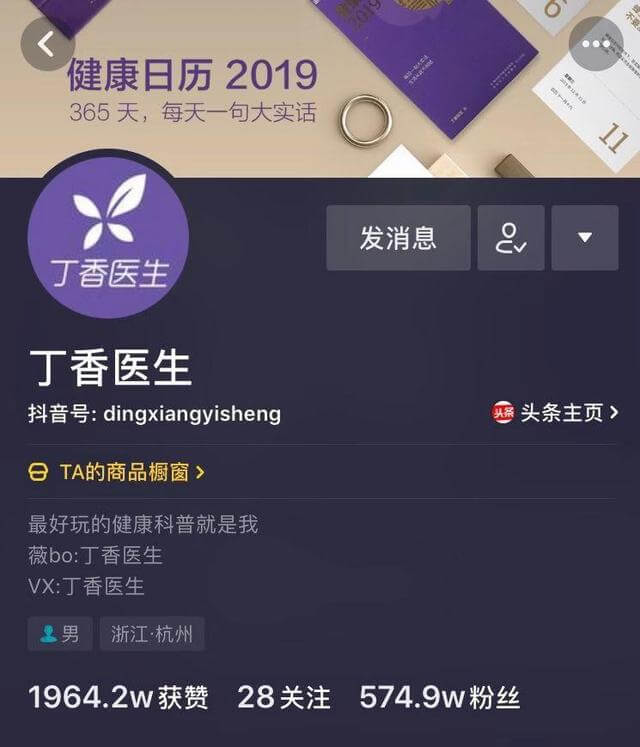Expand the dropdown arrow beside follow button
Screen dimensions: 640x747
[585, 238]
